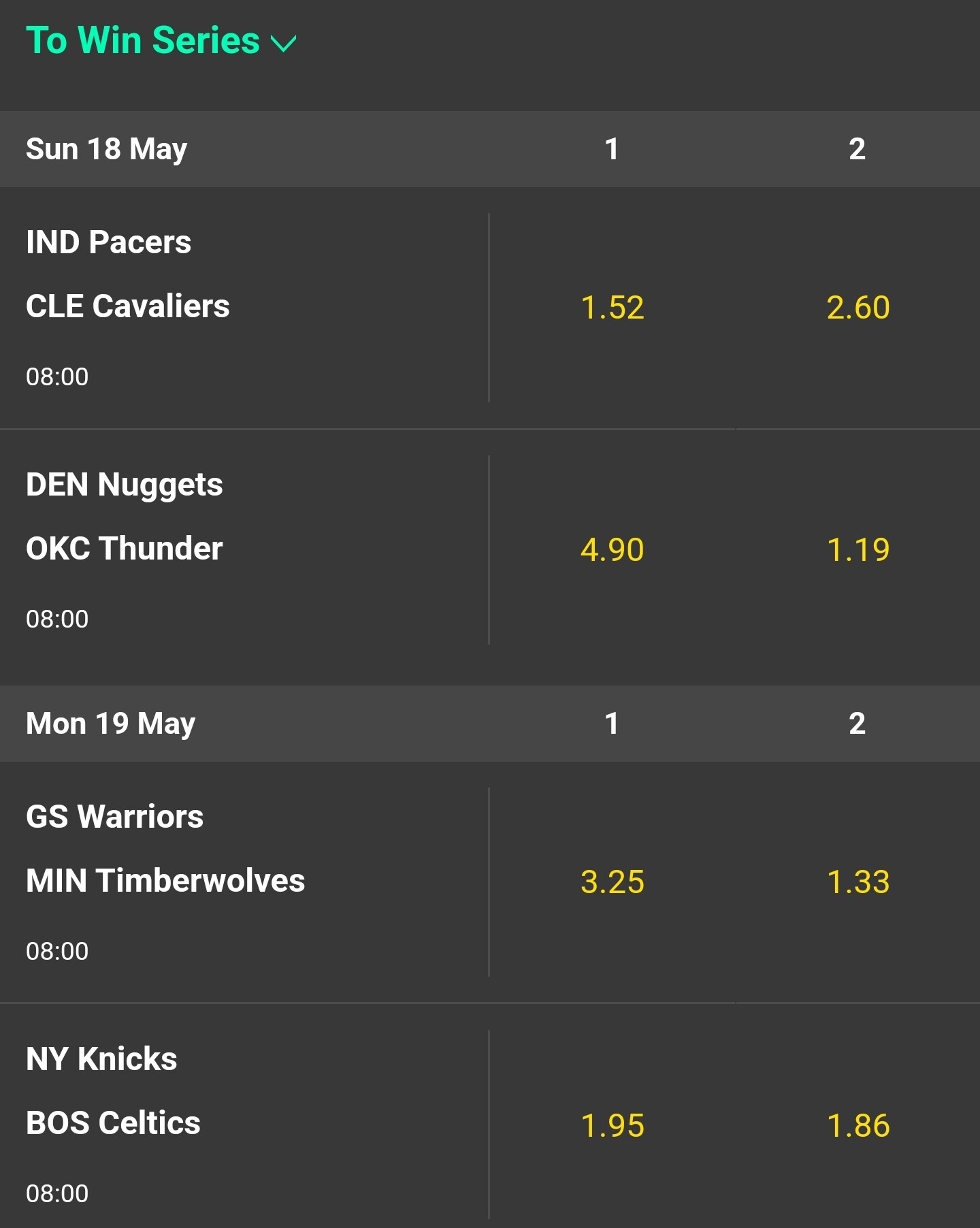Pick MIN Timberwolves at odds 1.33
Screen dimensions: 980x1228
coord(857,882)
